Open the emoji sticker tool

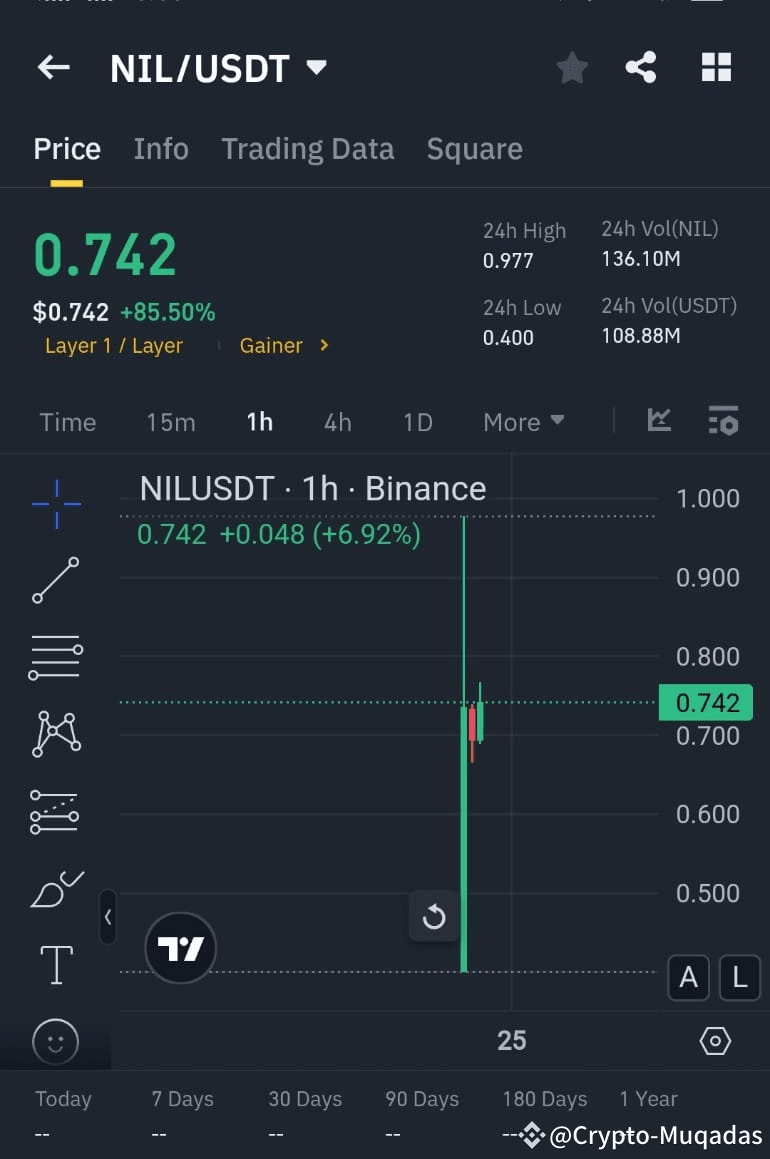pyautogui.click(x=55, y=1042)
